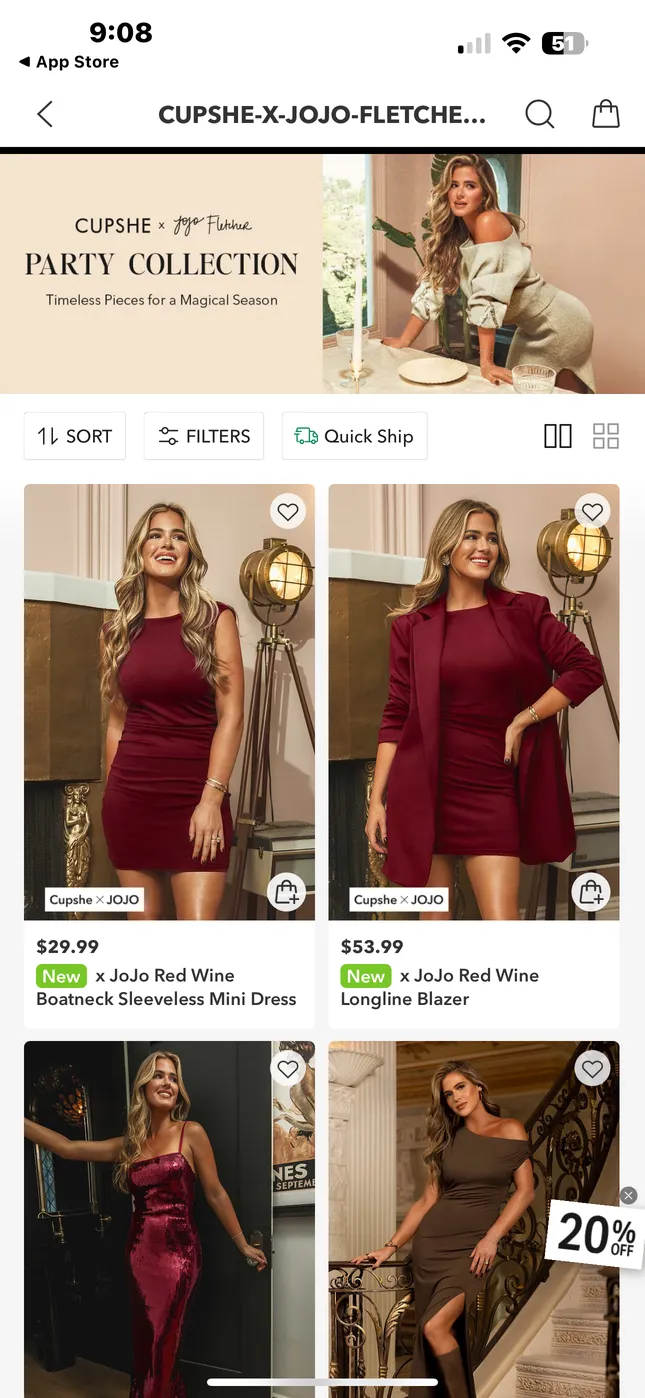Open the SORT options
The height and width of the screenshot is (1398, 645).
click(x=75, y=436)
